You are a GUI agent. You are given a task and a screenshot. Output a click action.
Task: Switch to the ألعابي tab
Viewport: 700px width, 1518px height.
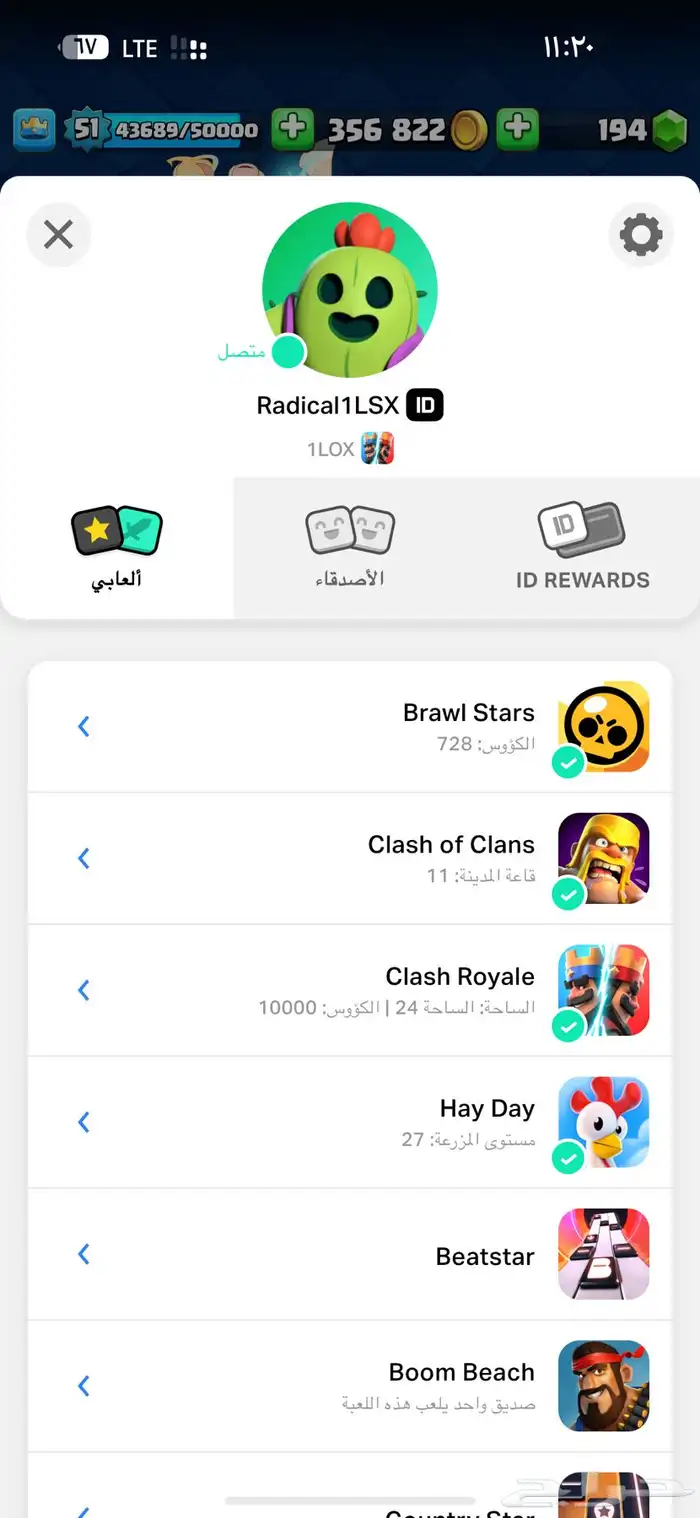(x=116, y=548)
